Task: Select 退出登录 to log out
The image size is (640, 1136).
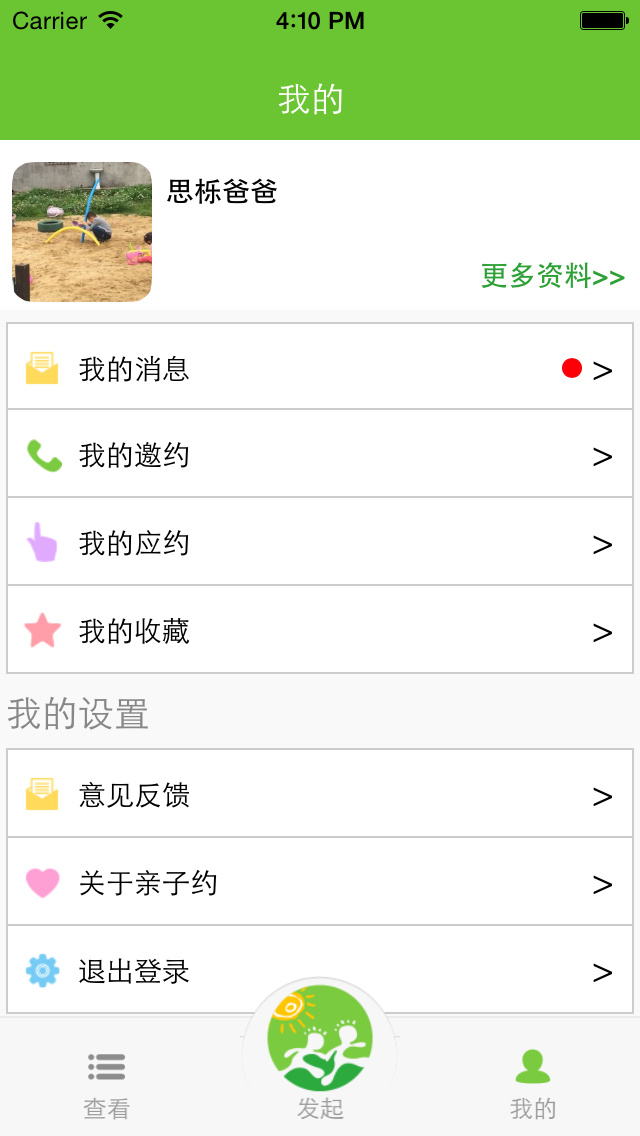Action: tap(320, 971)
